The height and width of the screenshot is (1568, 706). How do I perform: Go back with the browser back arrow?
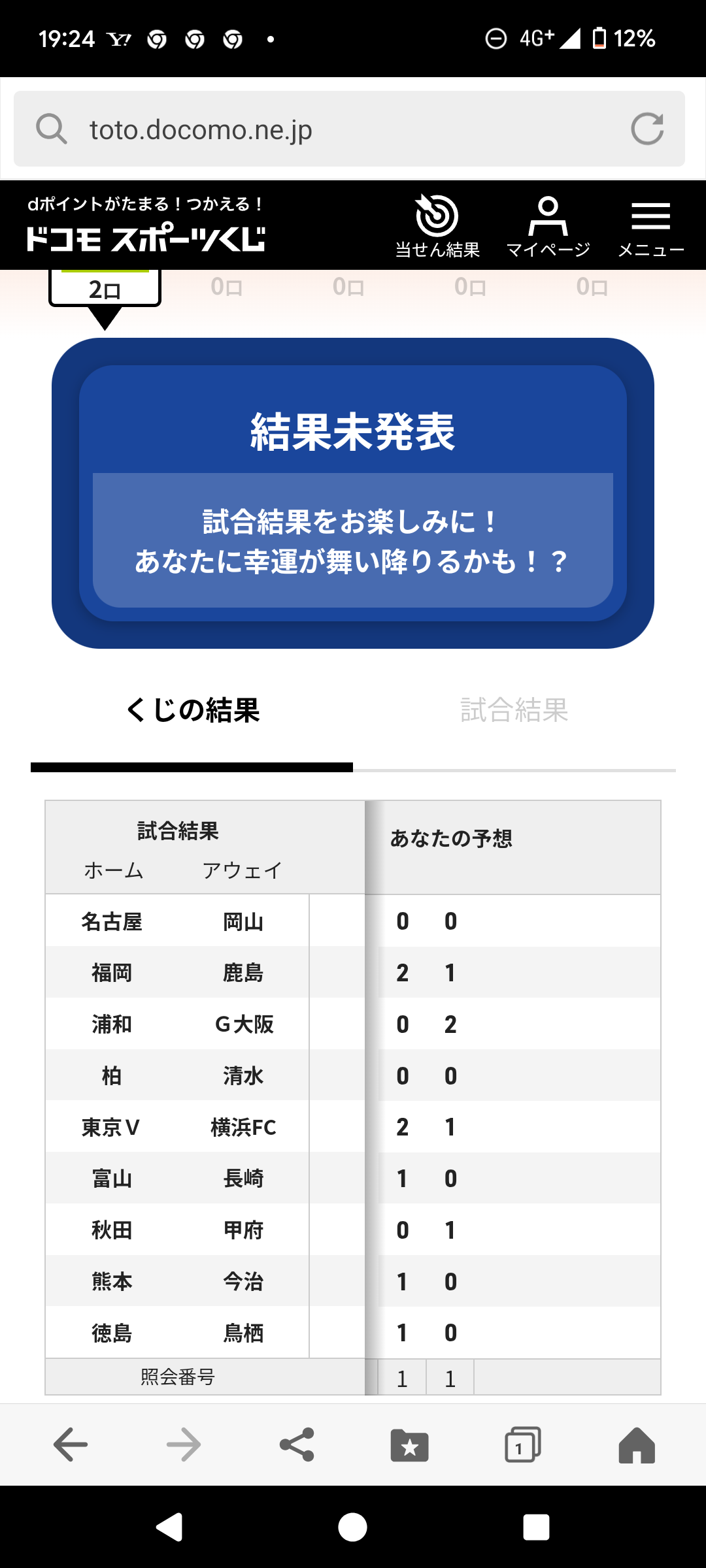click(71, 1445)
